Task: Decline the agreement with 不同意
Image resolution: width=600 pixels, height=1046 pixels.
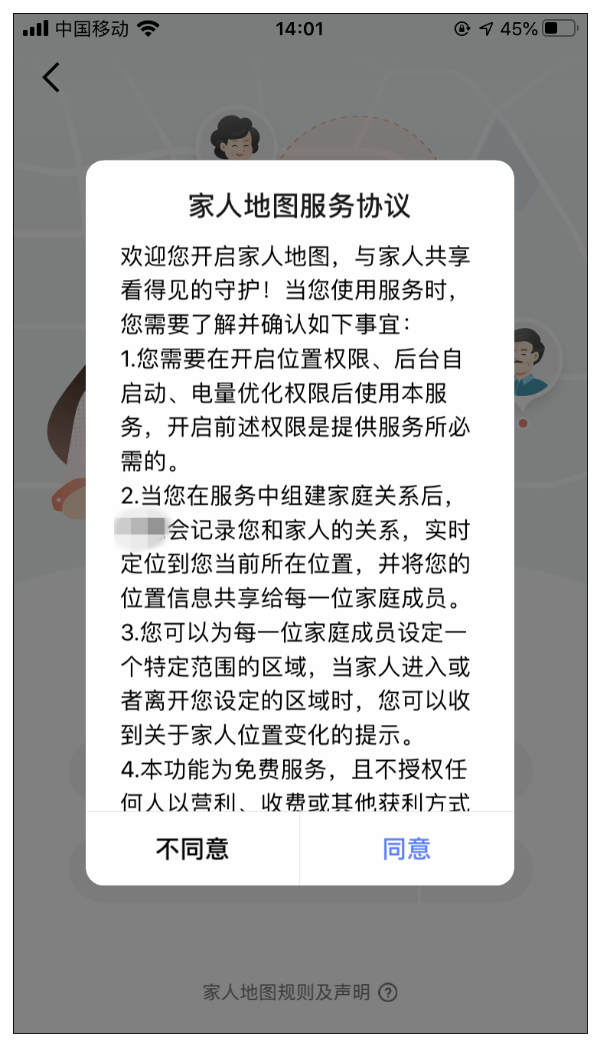Action: (x=193, y=849)
